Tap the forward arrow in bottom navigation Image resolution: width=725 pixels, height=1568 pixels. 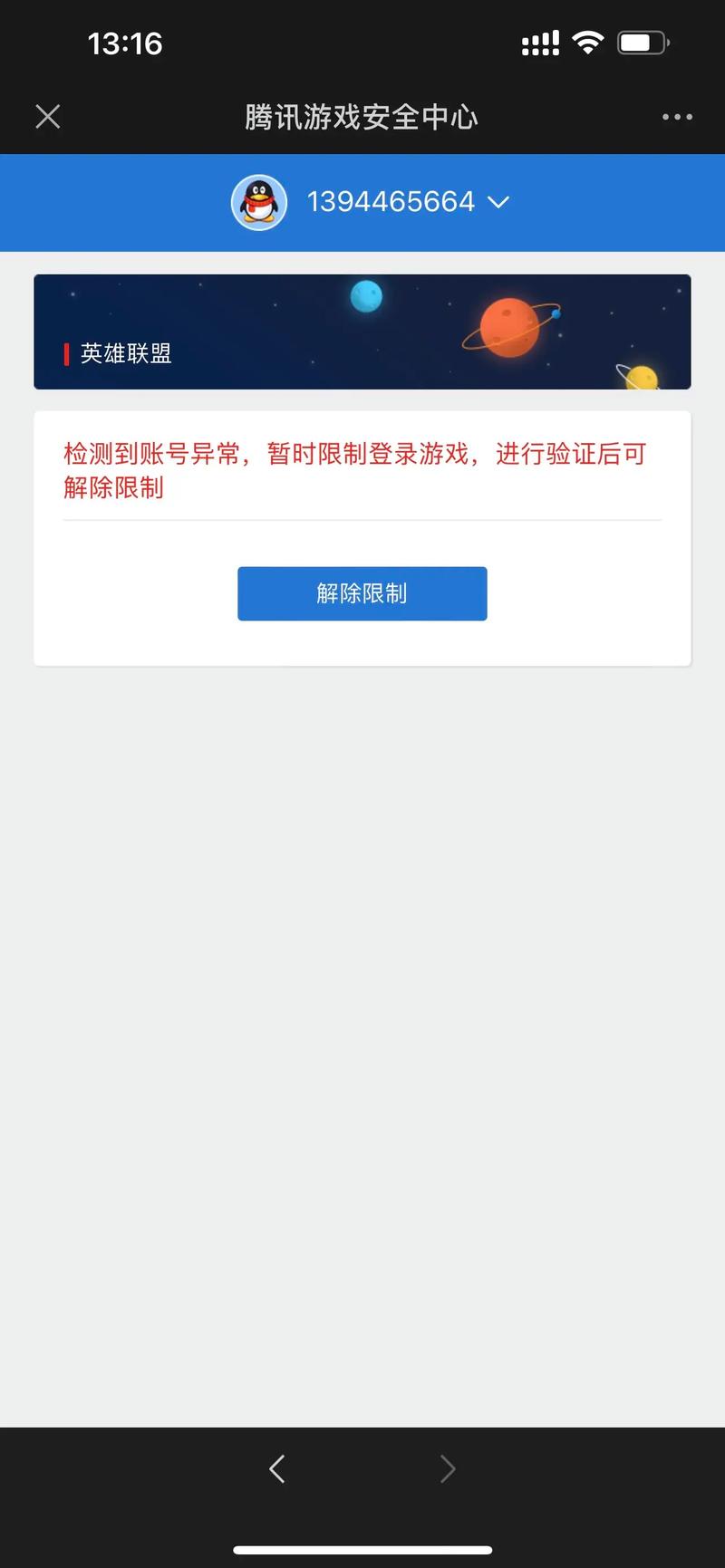[x=448, y=1468]
